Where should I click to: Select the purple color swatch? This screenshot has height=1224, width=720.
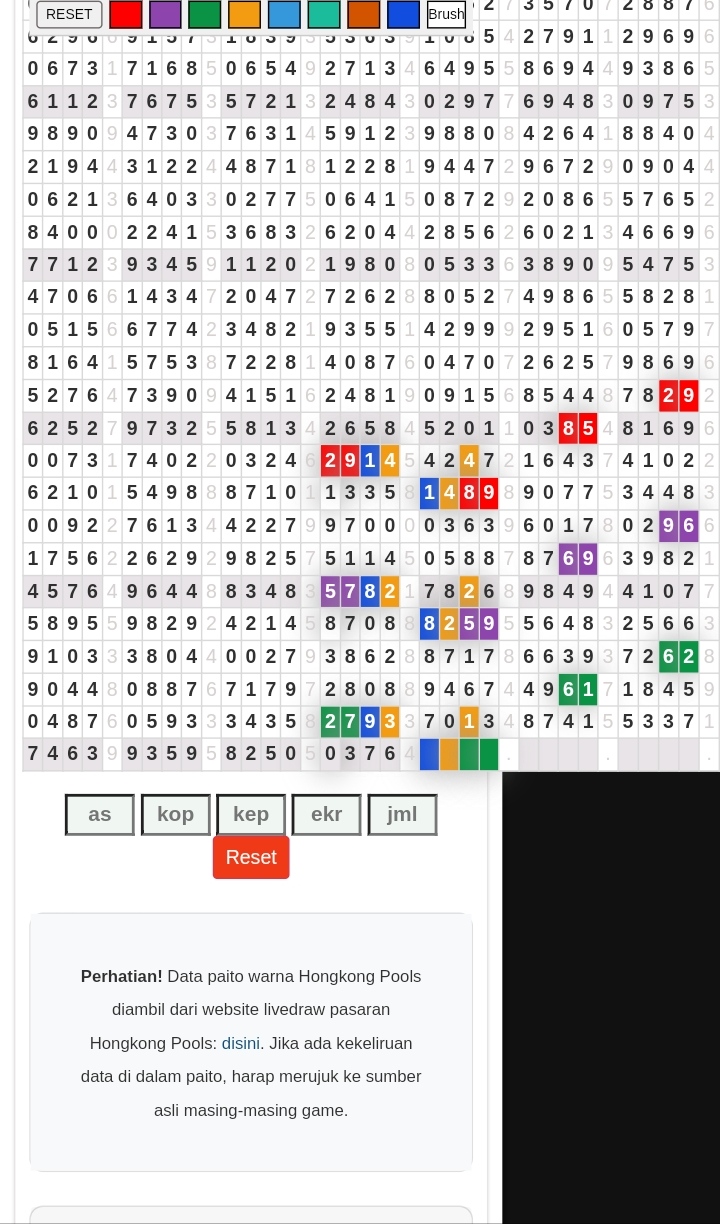click(165, 14)
